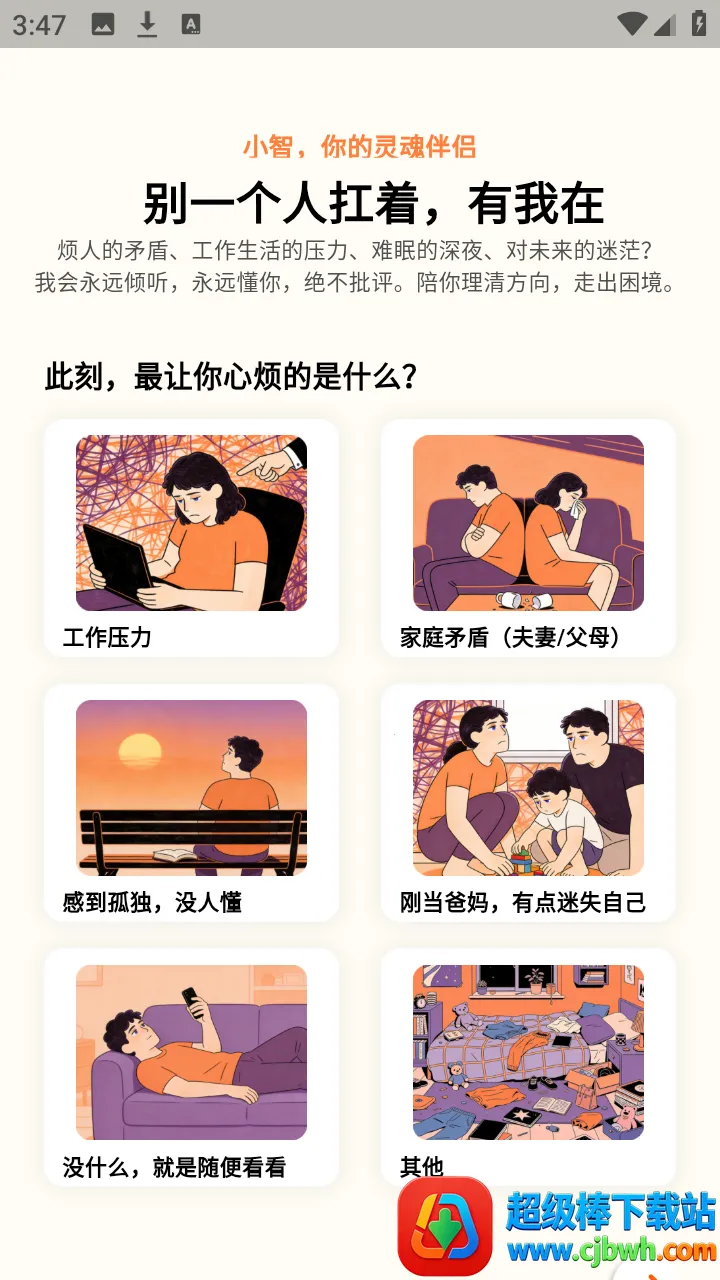Choose 家庭矛盾（夫妻/父母） option
Image resolution: width=720 pixels, height=1280 pixels.
tap(528, 538)
